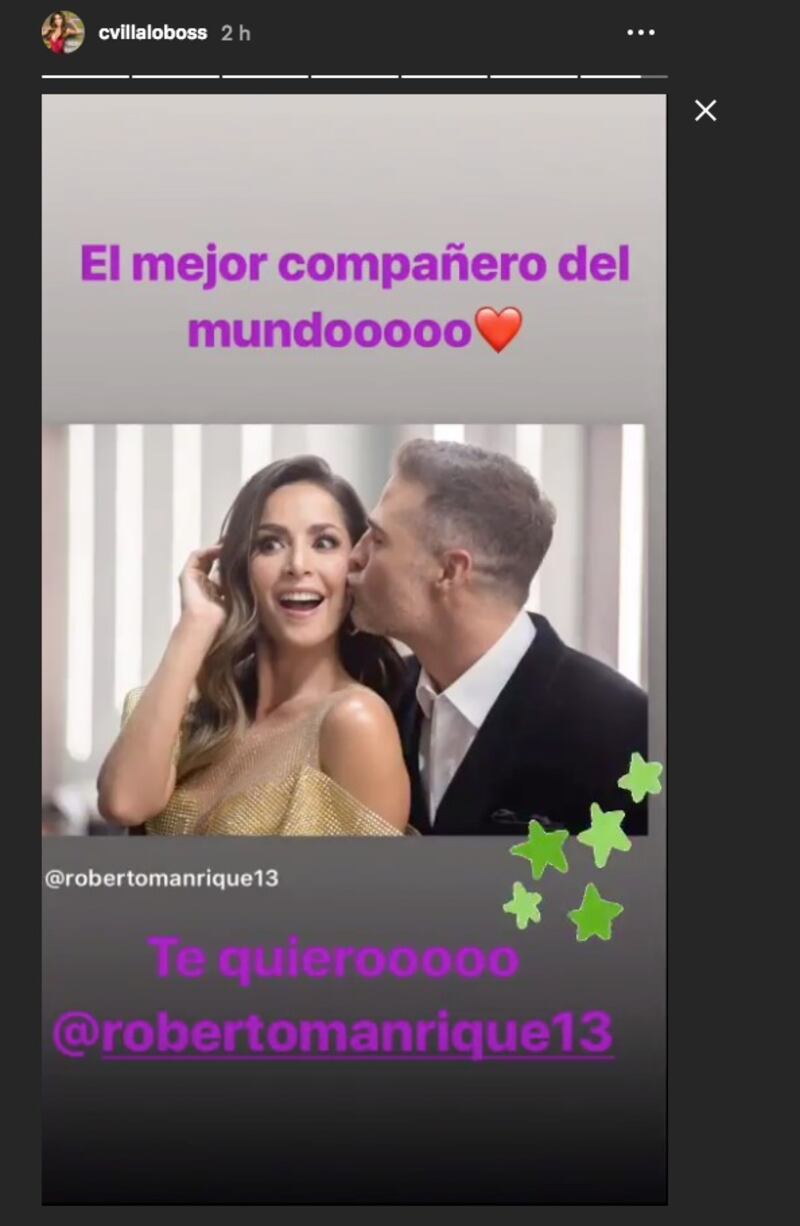Open the cvillaloboss profile avatar

62,33
